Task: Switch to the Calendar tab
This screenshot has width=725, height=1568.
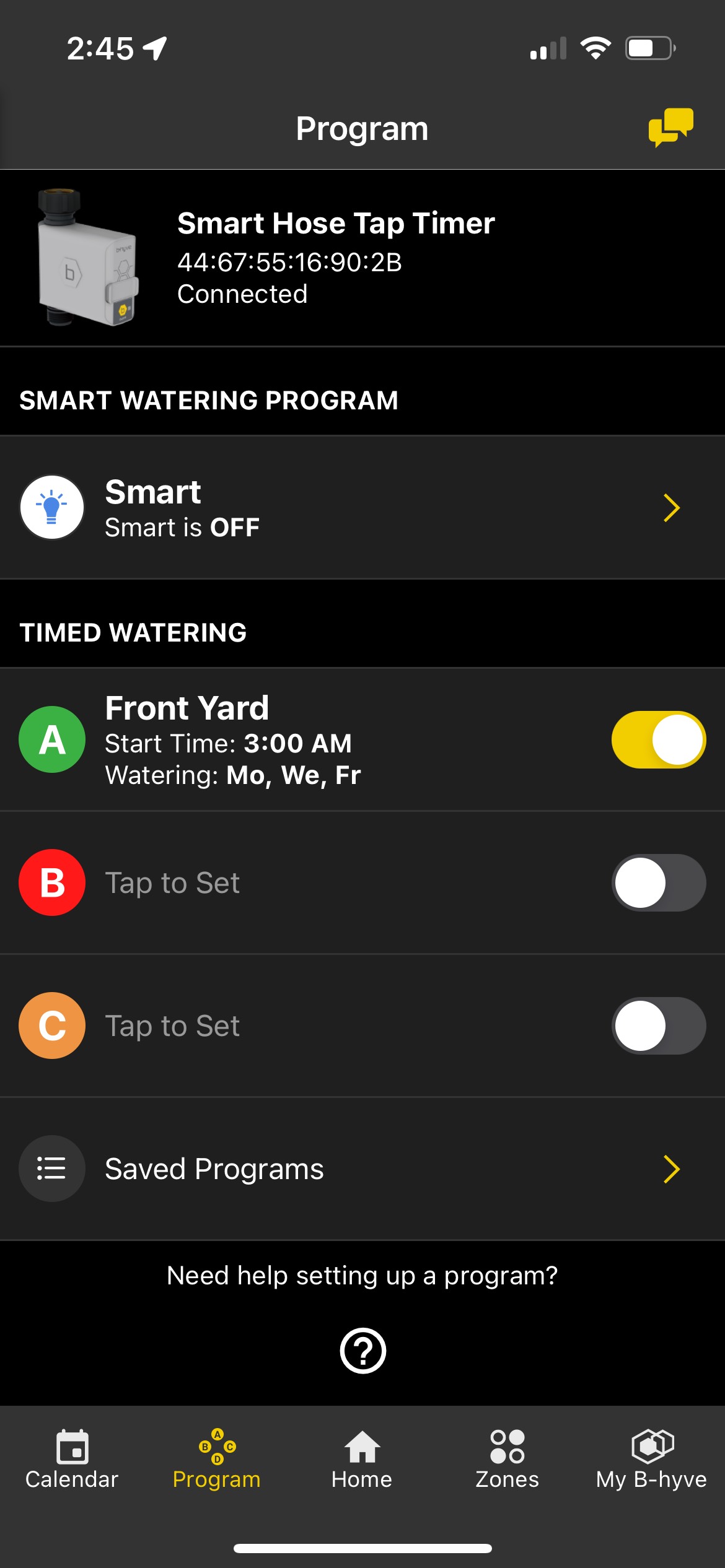Action: 72,1459
